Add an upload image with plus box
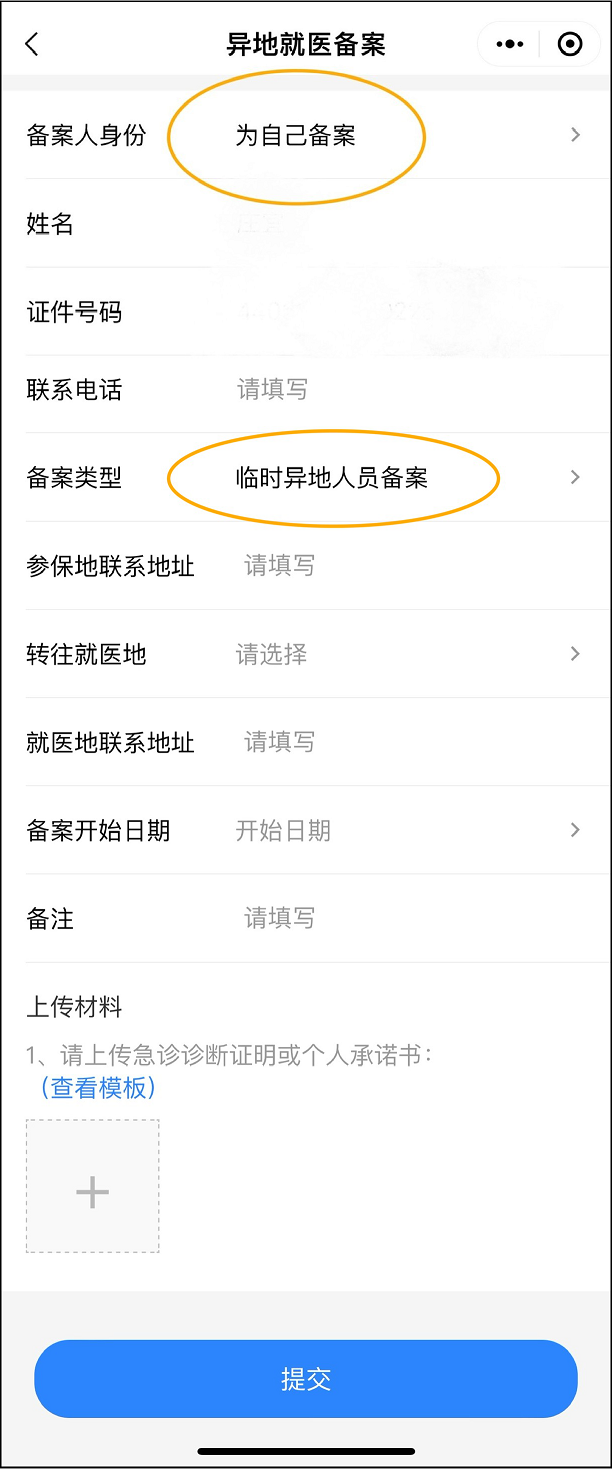Image resolution: width=613 pixels, height=1469 pixels. click(92, 1187)
